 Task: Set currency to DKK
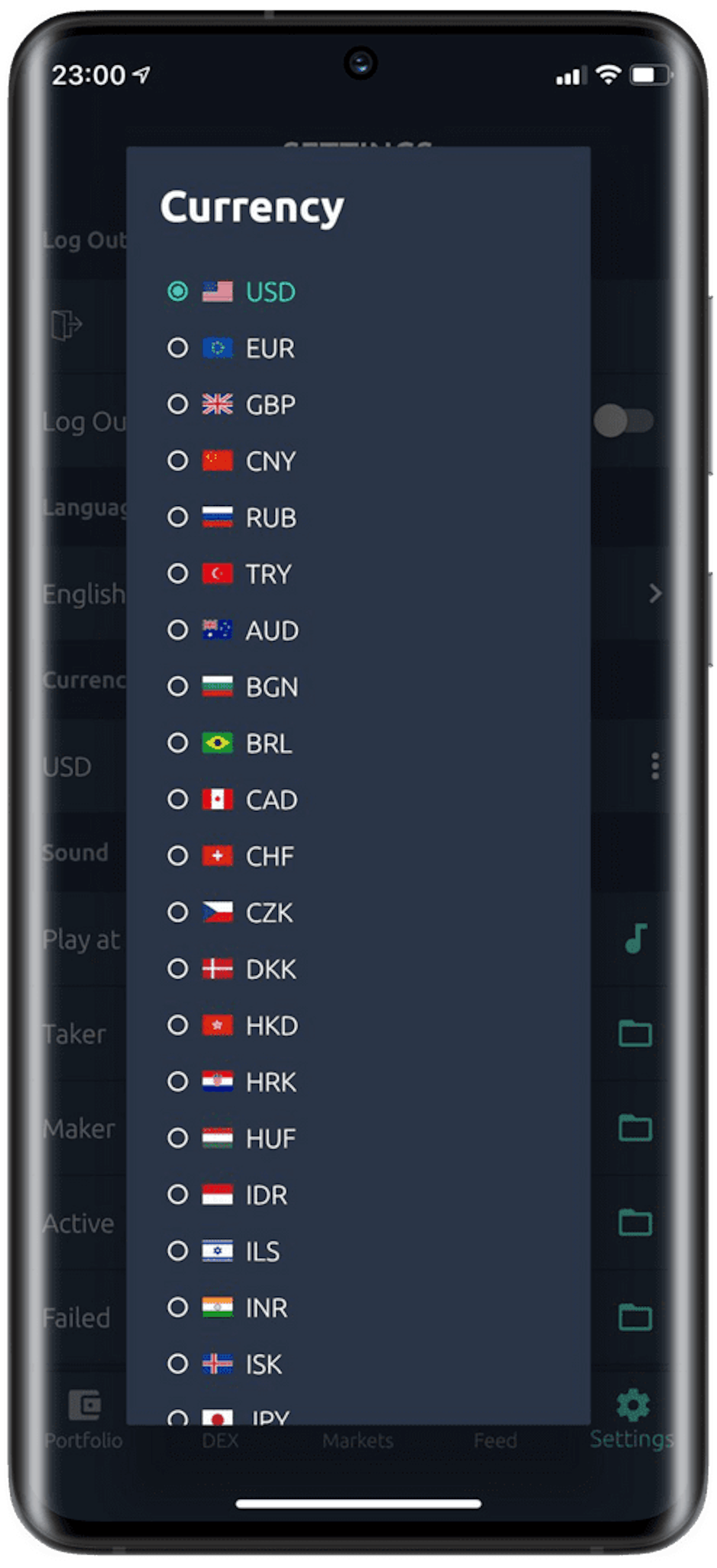tap(231, 968)
